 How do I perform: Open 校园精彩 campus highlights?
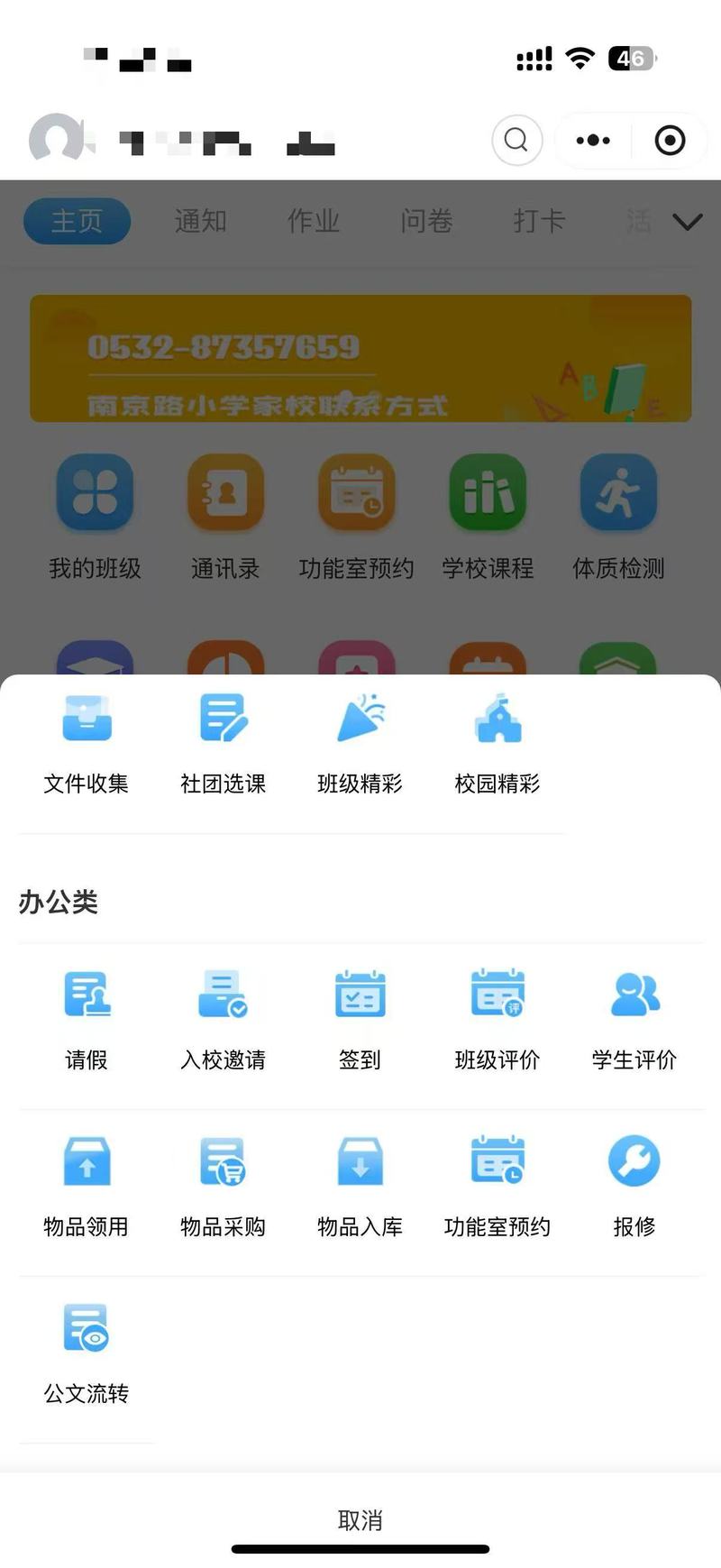pos(497,741)
